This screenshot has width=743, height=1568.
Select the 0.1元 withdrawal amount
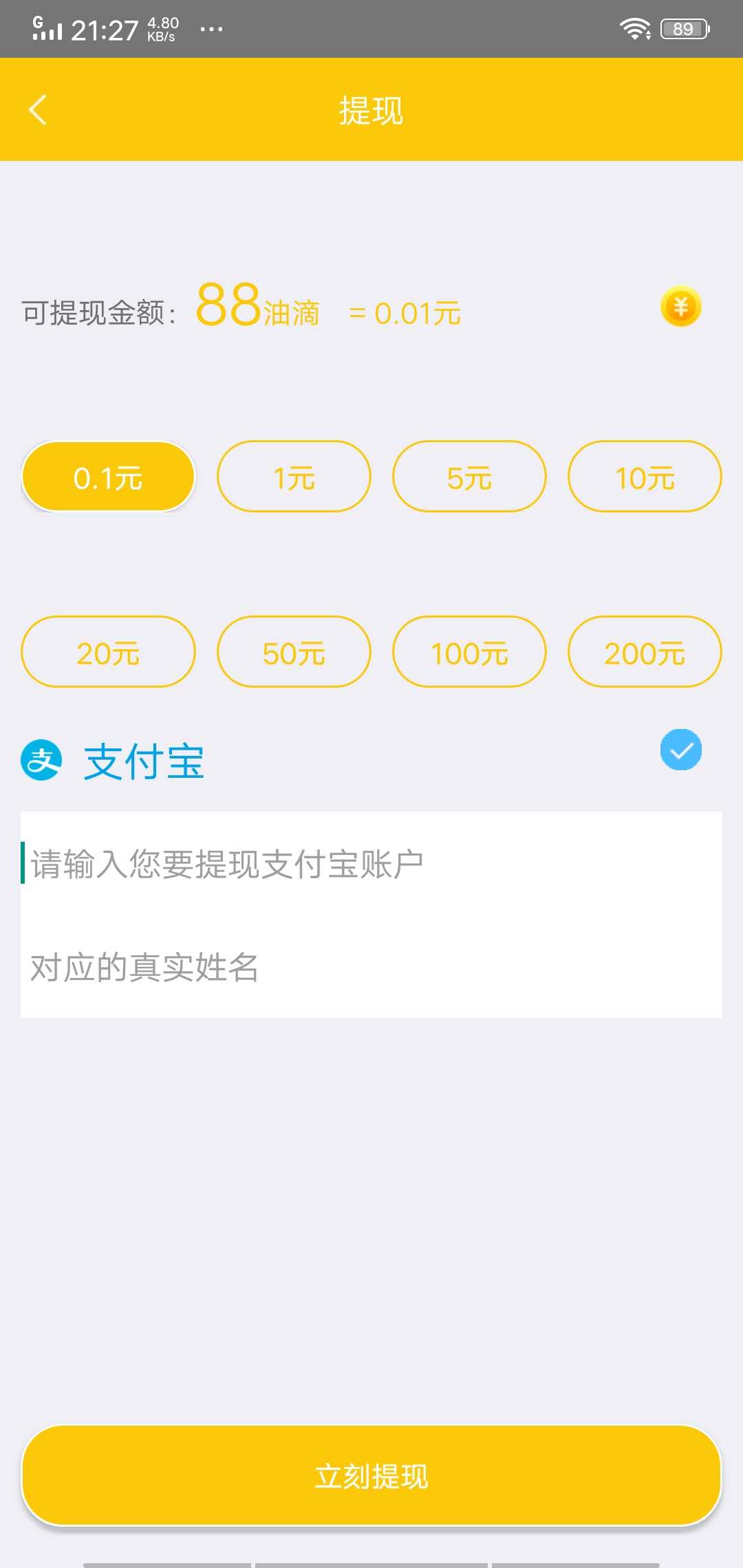107,476
